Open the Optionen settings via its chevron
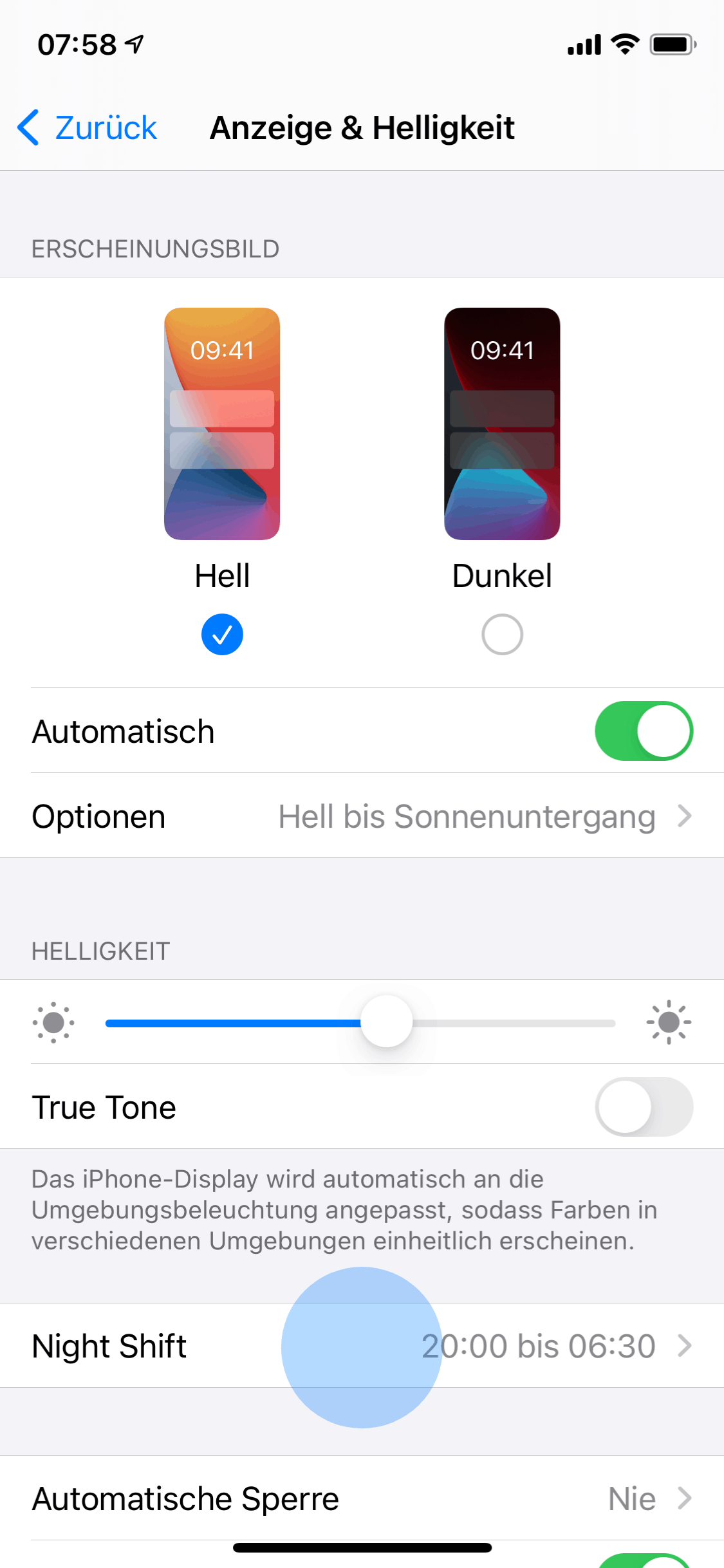Viewport: 724px width, 1568px height. (683, 816)
